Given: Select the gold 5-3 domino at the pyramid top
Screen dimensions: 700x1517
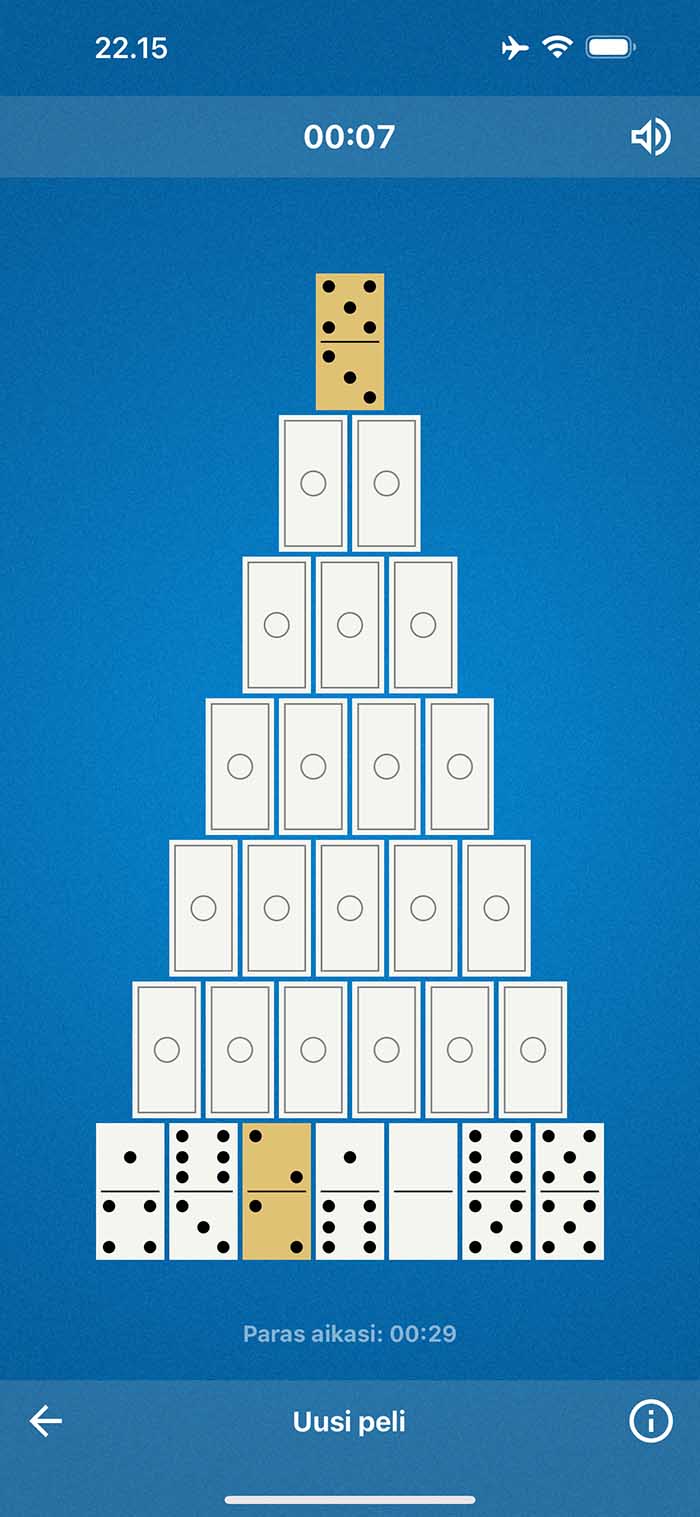Looking at the screenshot, I should (x=350, y=342).
